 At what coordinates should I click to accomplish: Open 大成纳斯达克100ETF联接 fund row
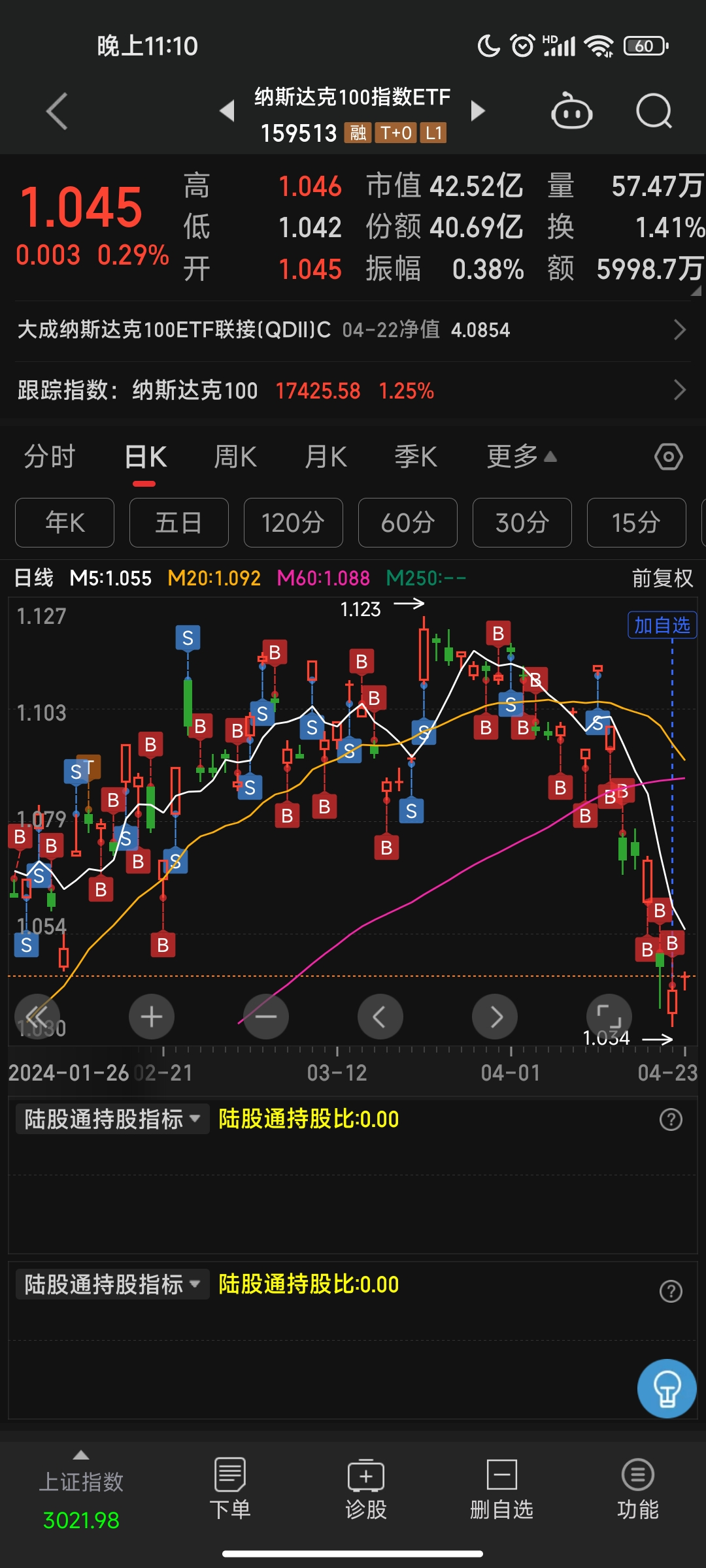click(353, 330)
